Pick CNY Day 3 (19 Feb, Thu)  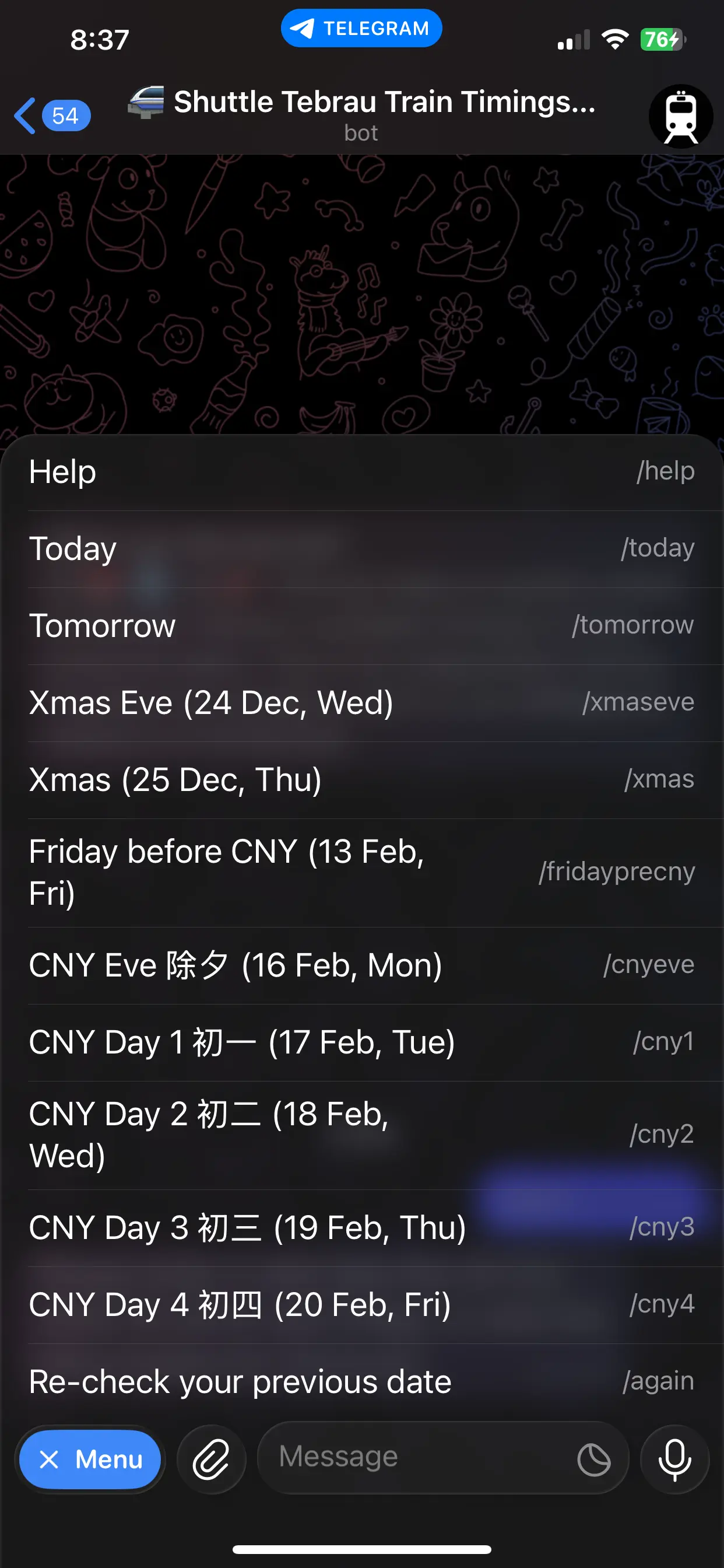[361, 1227]
